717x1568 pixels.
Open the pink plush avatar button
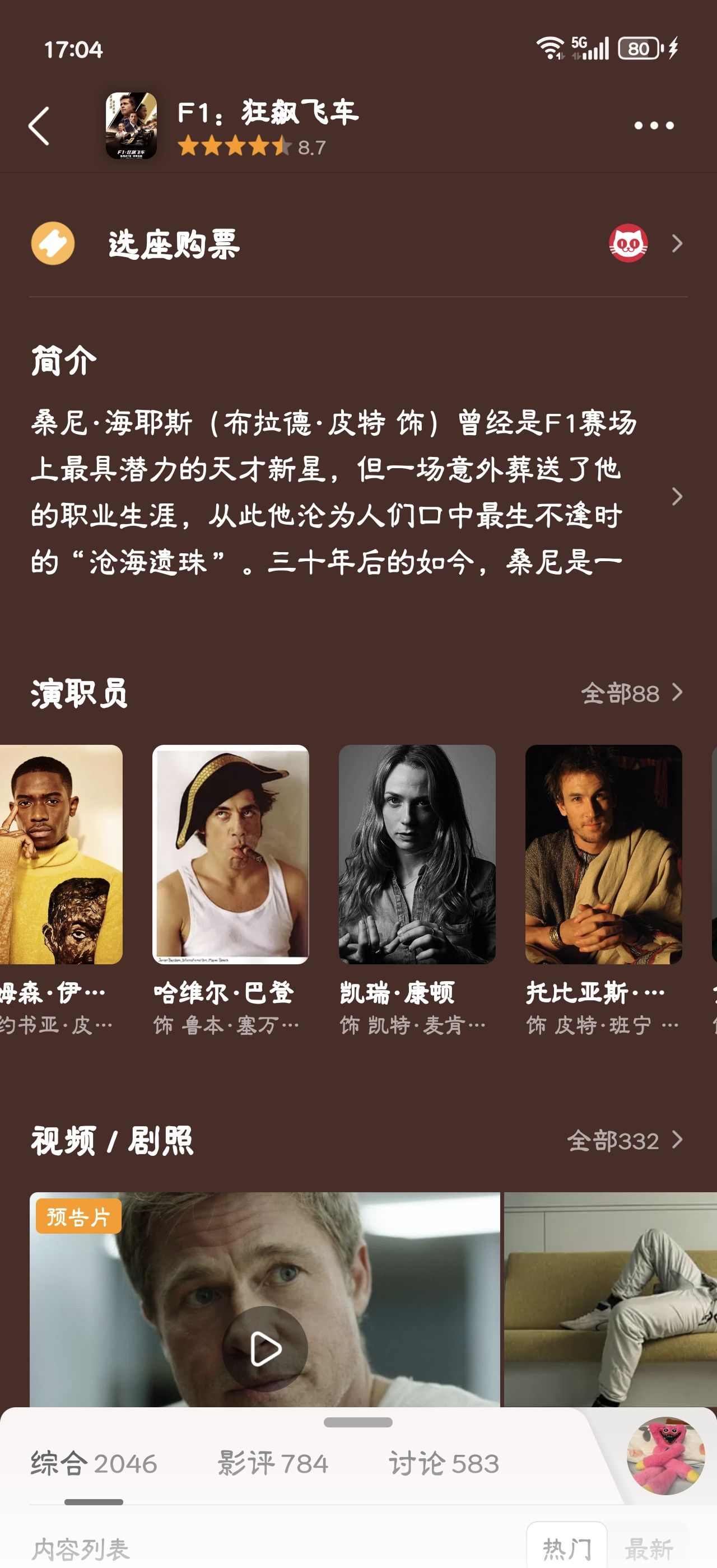tap(666, 1456)
